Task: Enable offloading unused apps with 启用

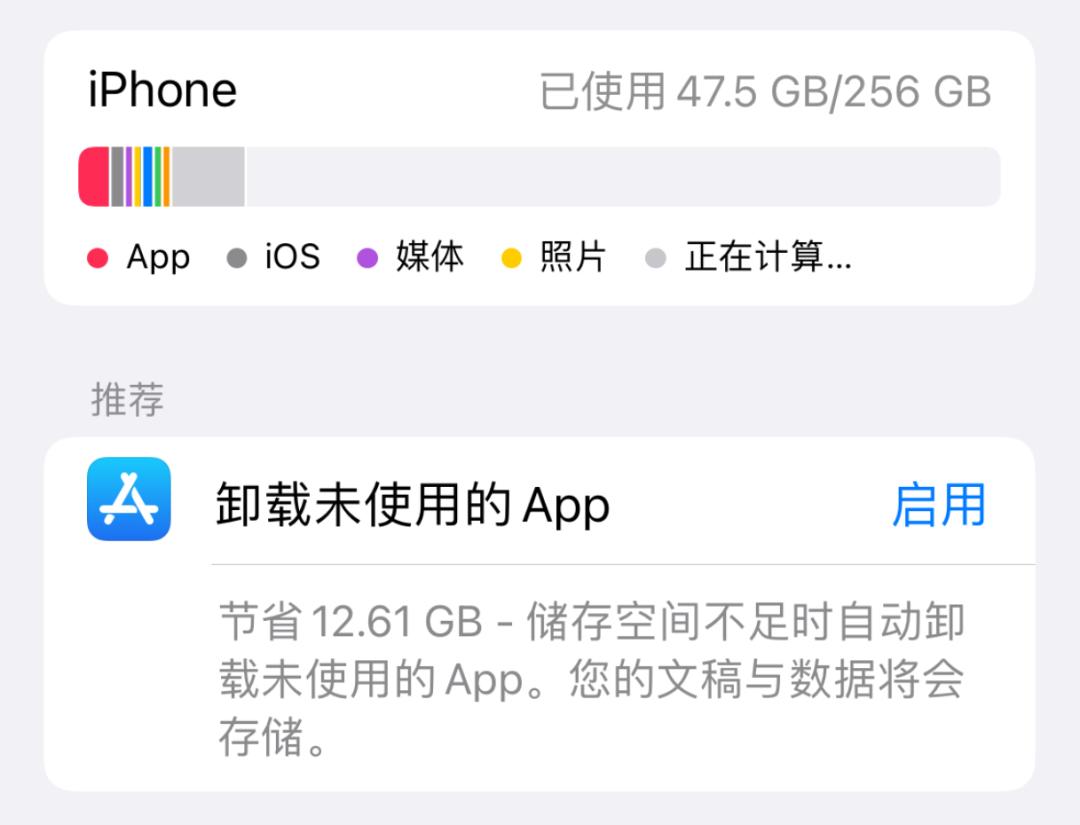Action: [x=939, y=505]
